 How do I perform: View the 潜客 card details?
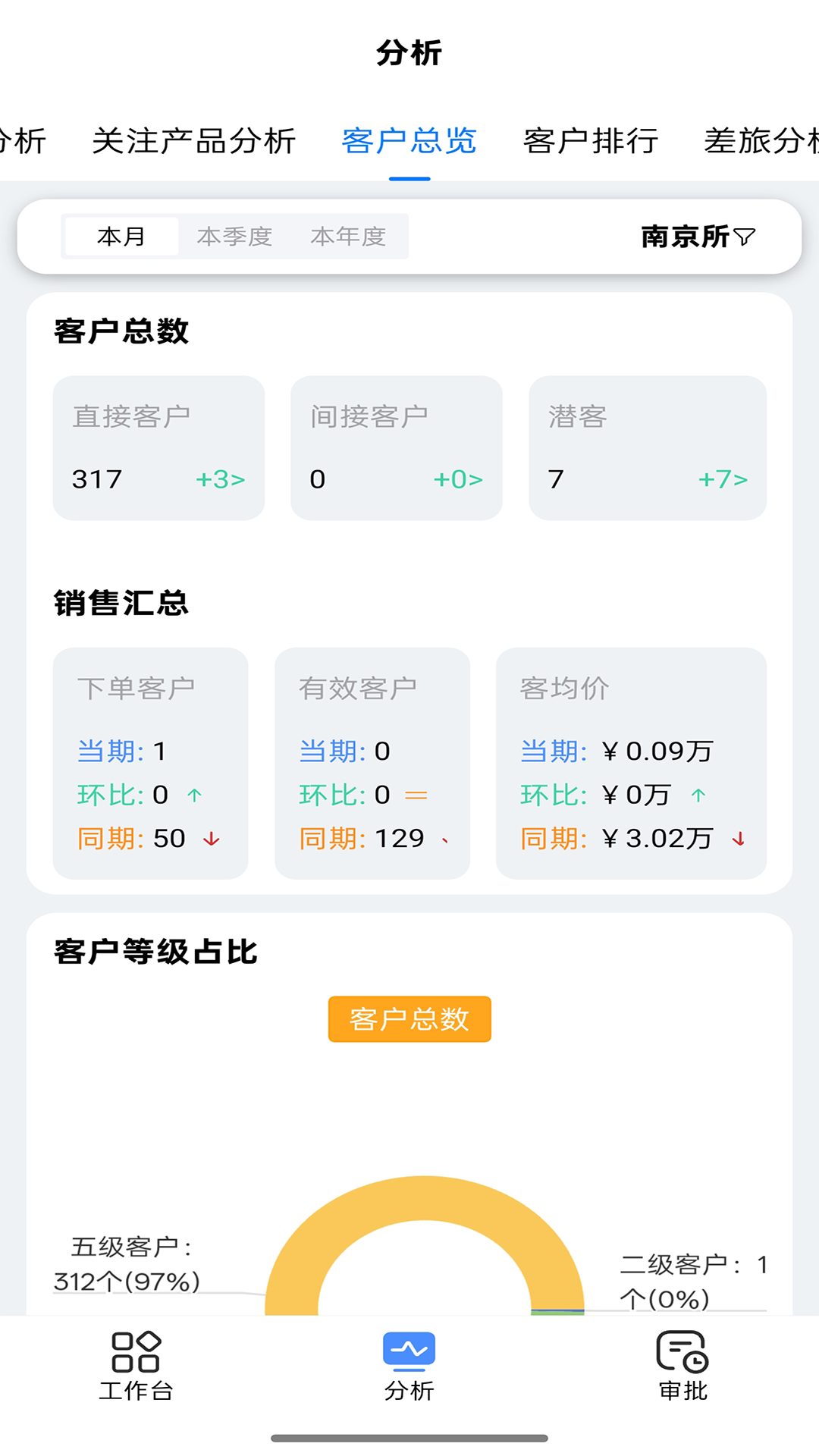[x=647, y=448]
